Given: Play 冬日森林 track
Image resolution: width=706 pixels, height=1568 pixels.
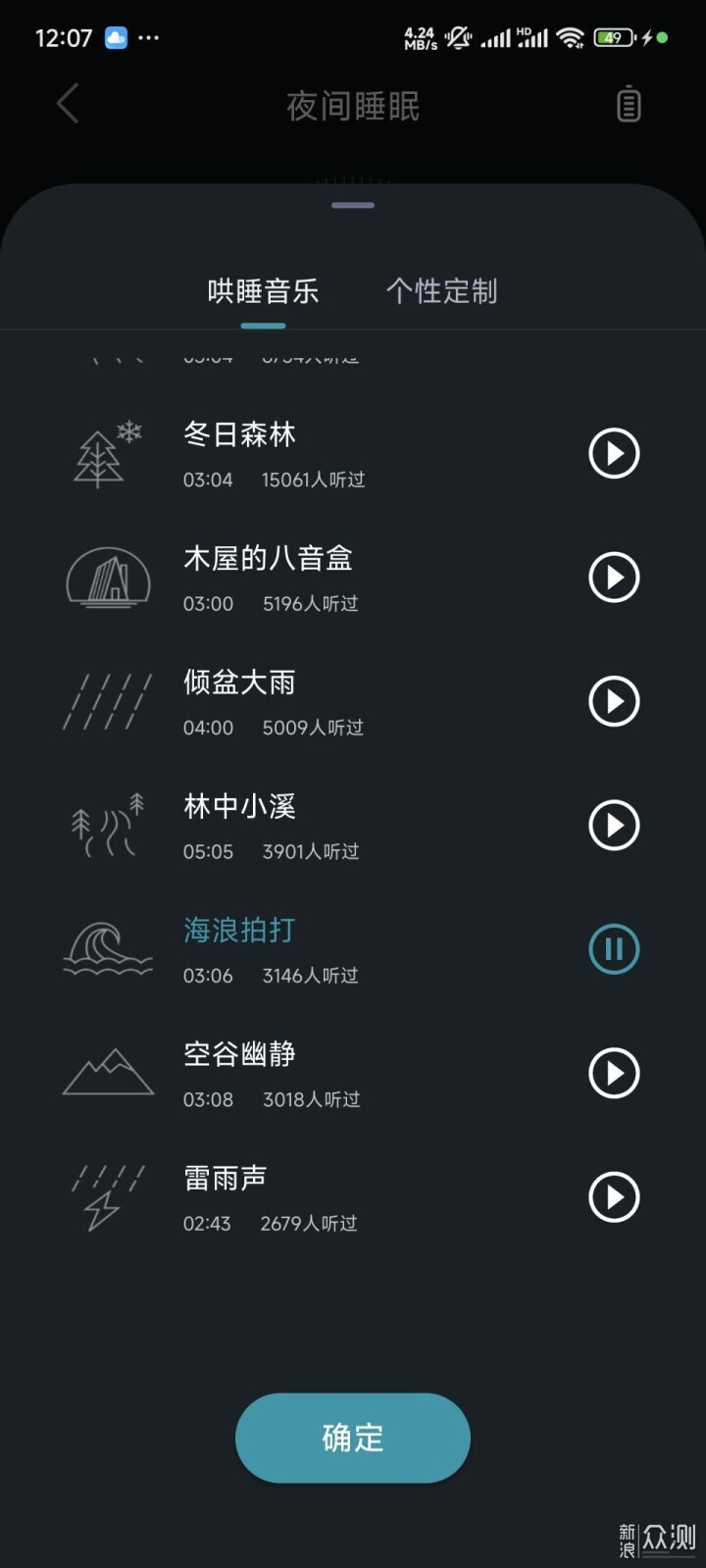Looking at the screenshot, I should coord(614,453).
